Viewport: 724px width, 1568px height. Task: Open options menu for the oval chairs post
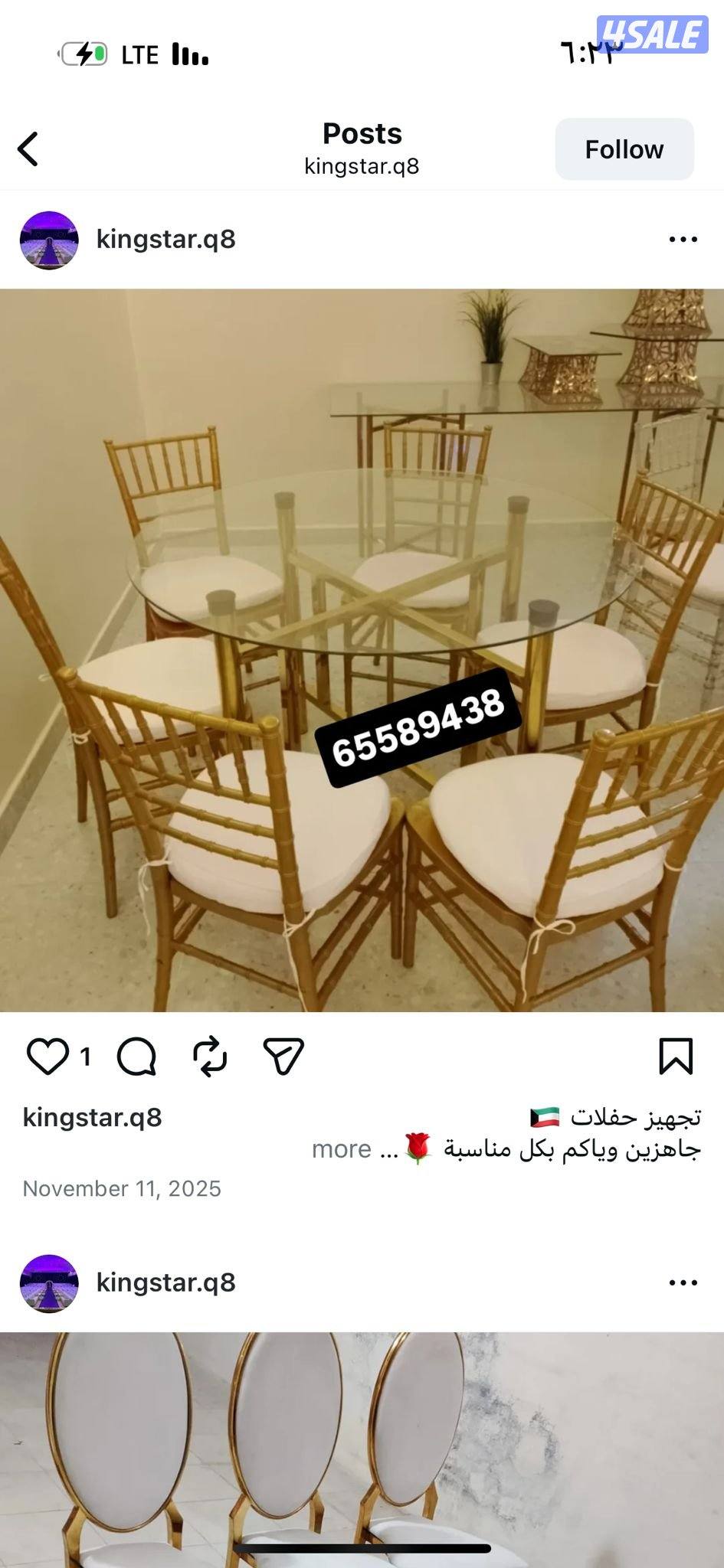click(683, 1282)
